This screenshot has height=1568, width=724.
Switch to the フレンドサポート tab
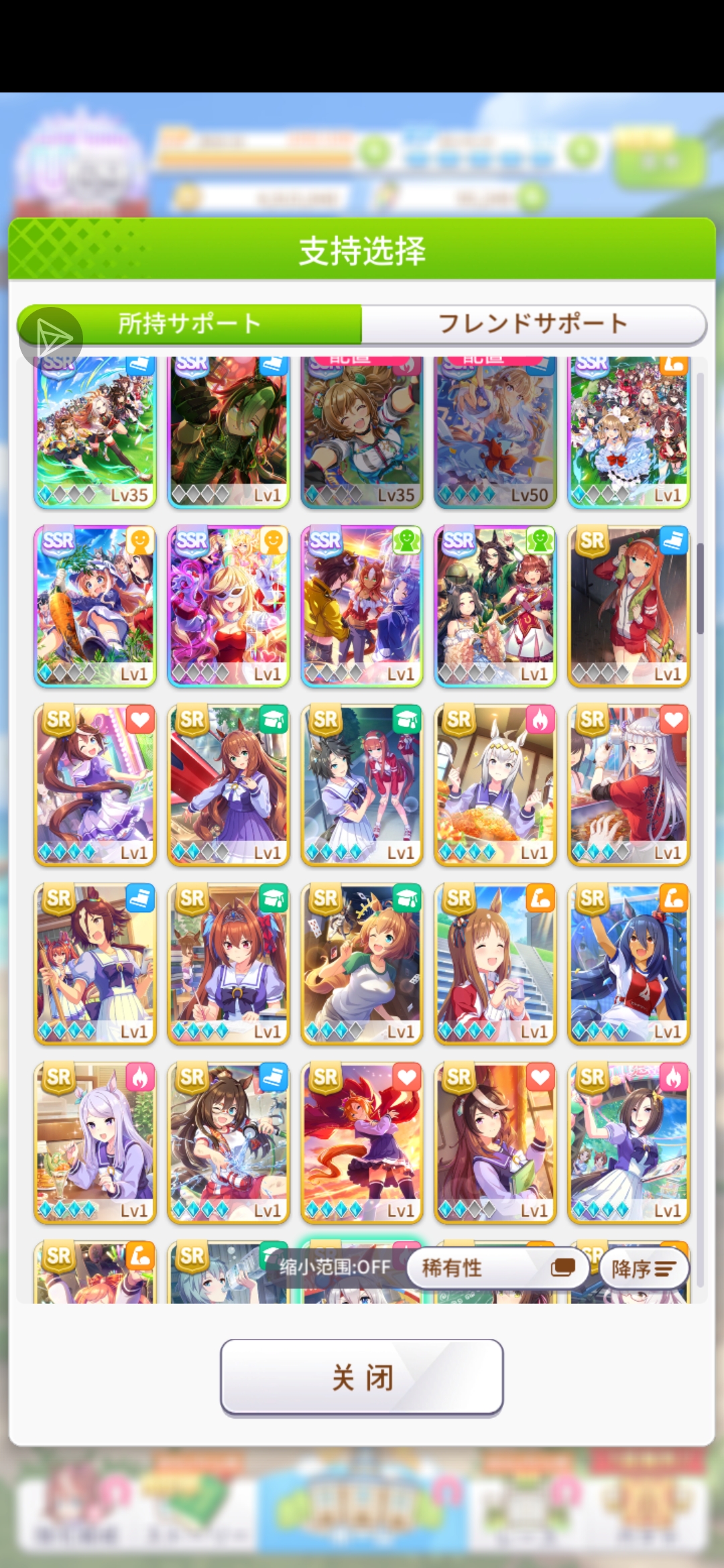click(533, 324)
